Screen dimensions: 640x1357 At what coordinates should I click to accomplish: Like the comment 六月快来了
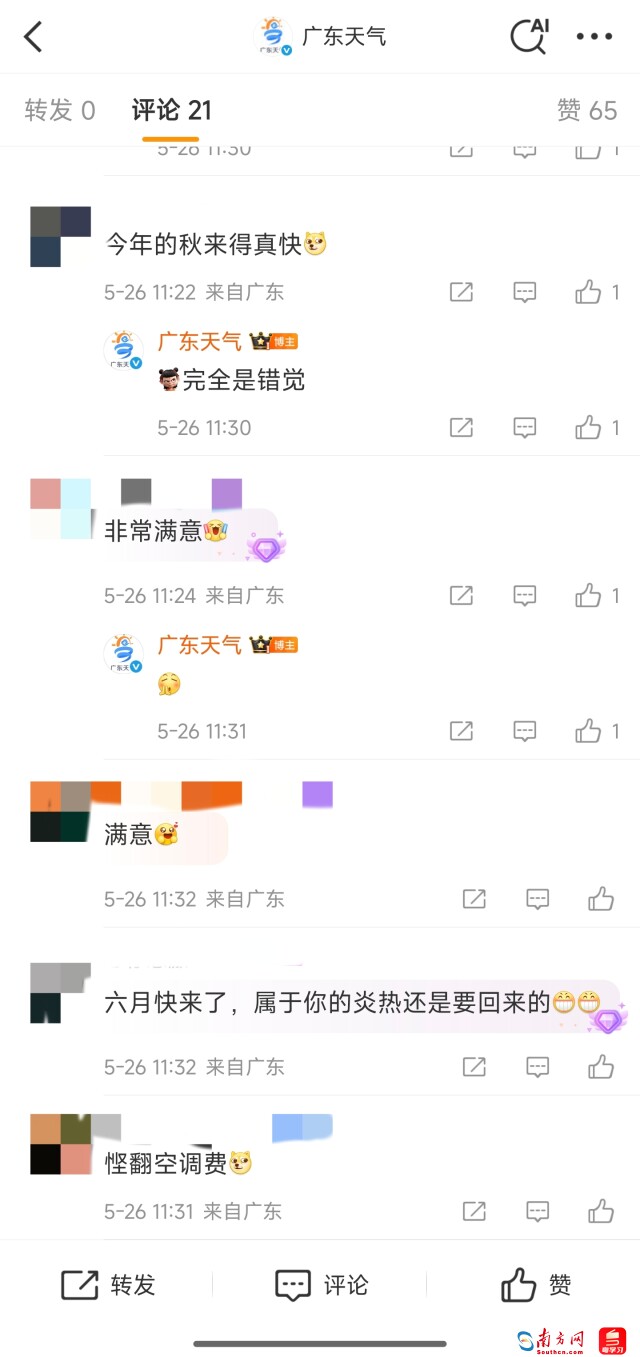click(x=601, y=1067)
